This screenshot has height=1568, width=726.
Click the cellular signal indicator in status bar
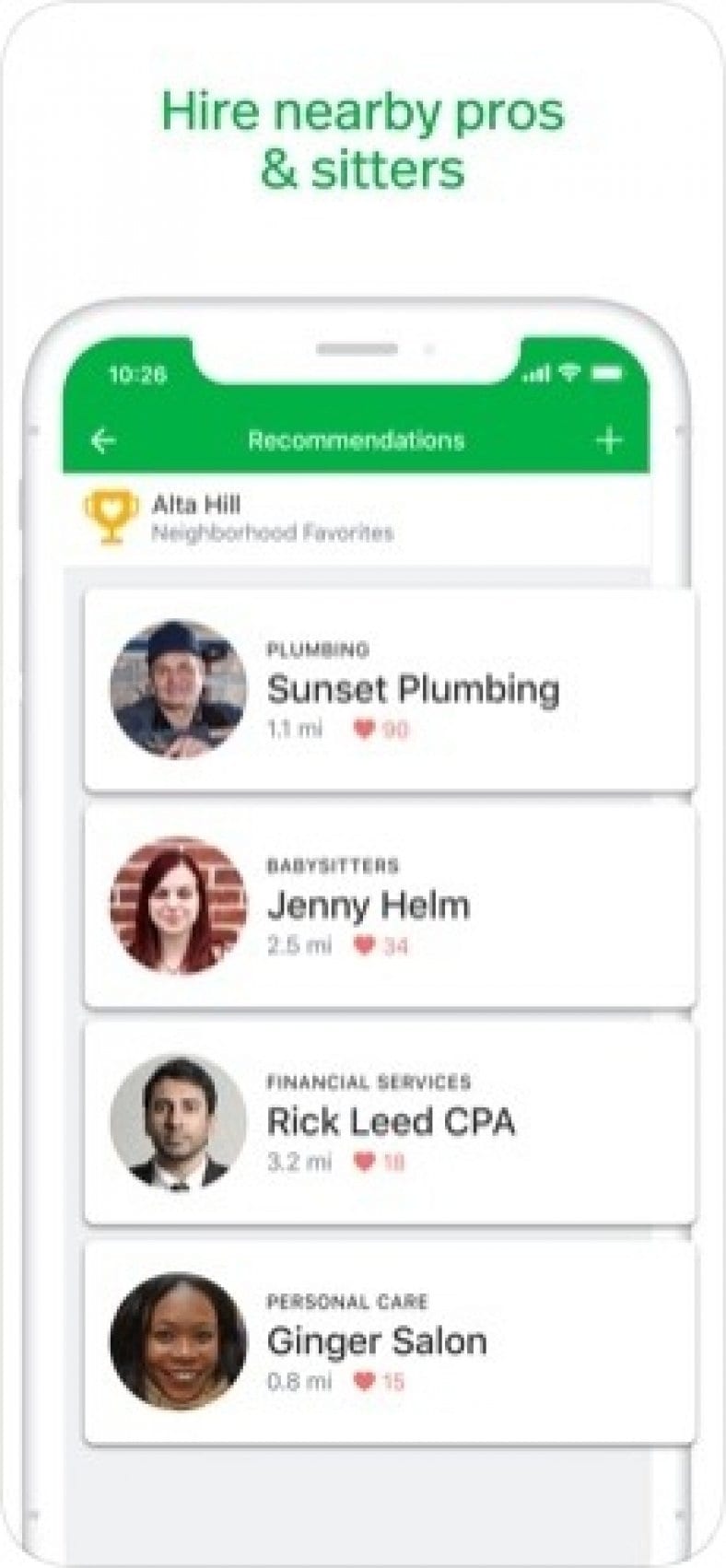pos(536,374)
